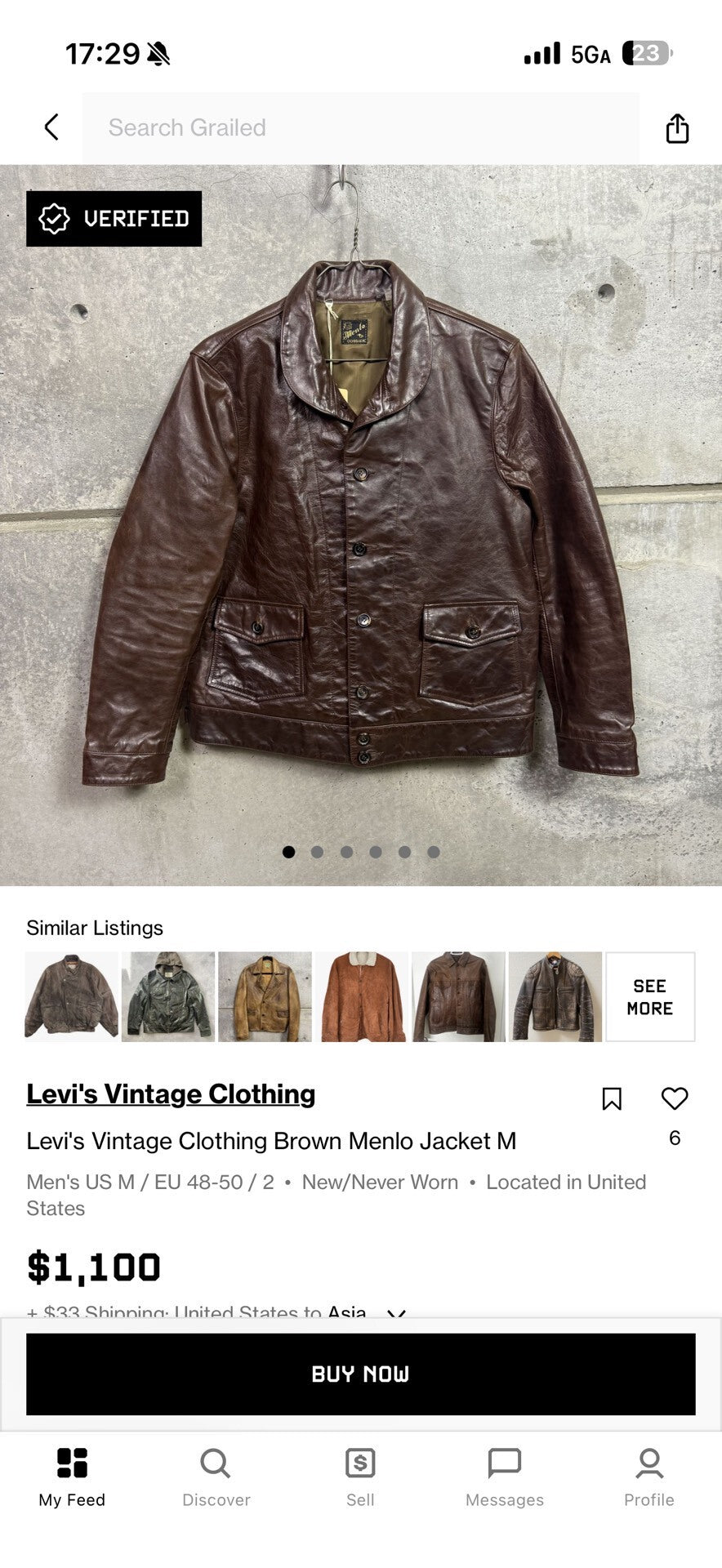
Task: Open the main brown leather jacket photo
Action: pos(361,523)
